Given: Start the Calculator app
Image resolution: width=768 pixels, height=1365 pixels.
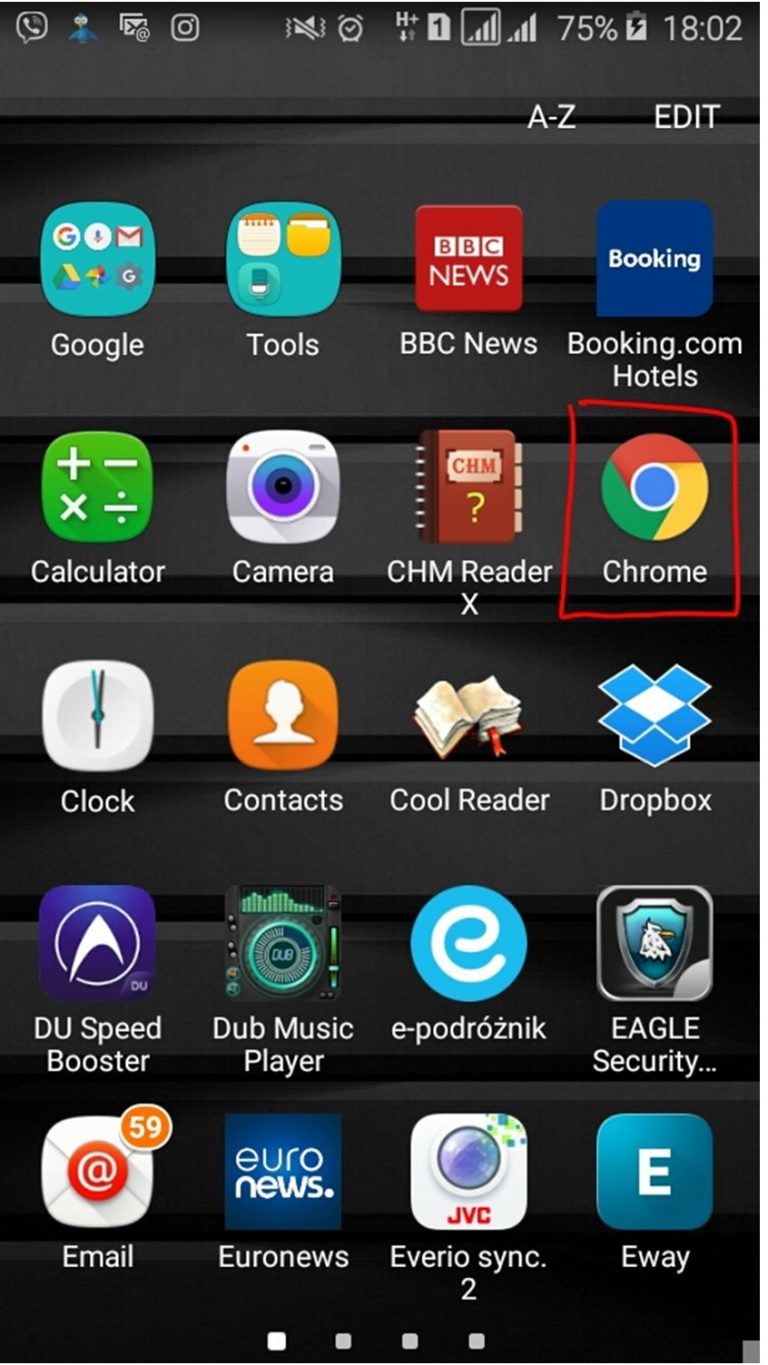Looking at the screenshot, I should click(97, 487).
